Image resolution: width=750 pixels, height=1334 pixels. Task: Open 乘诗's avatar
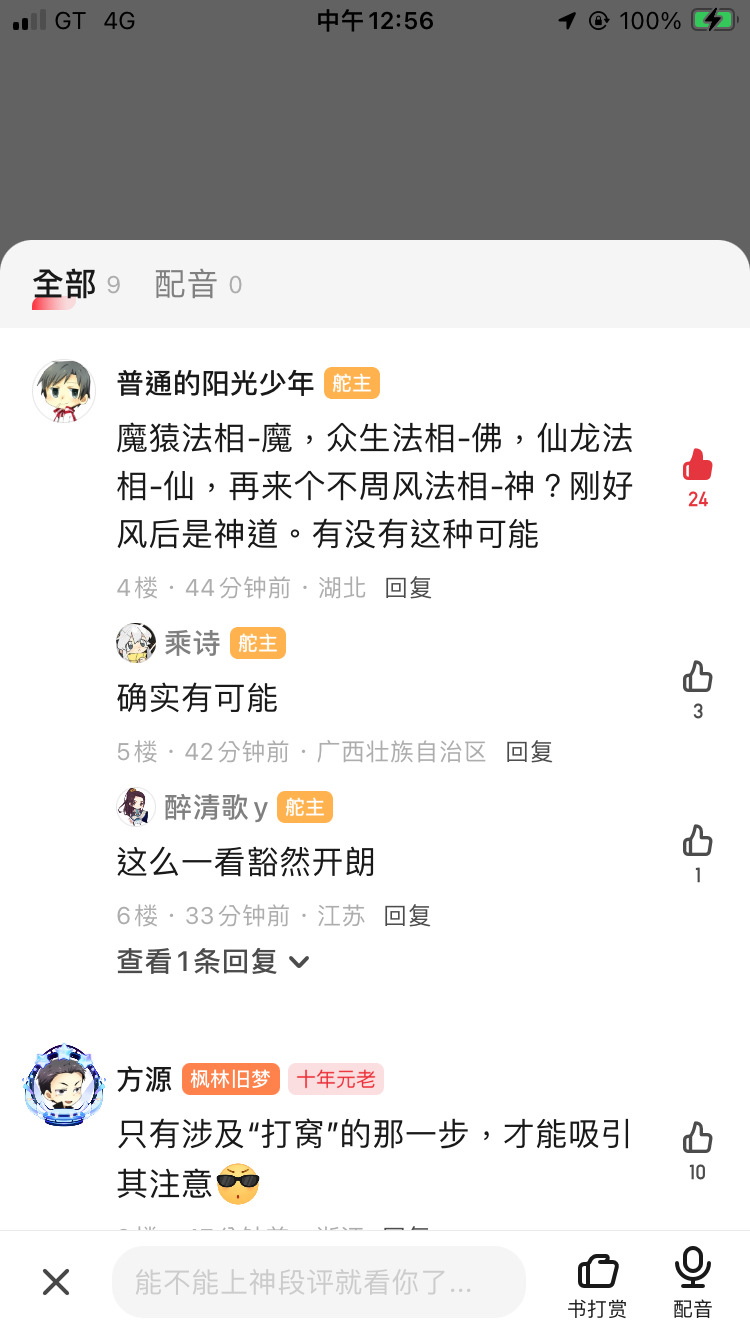(x=136, y=643)
